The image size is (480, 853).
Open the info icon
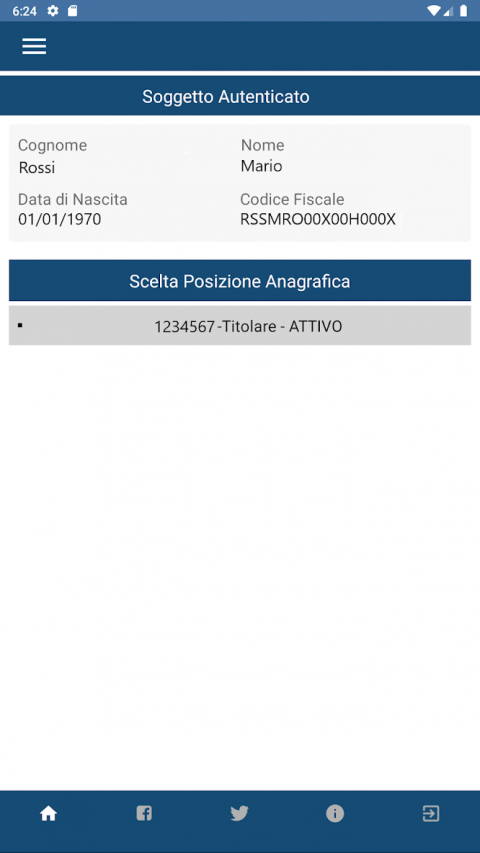335,813
